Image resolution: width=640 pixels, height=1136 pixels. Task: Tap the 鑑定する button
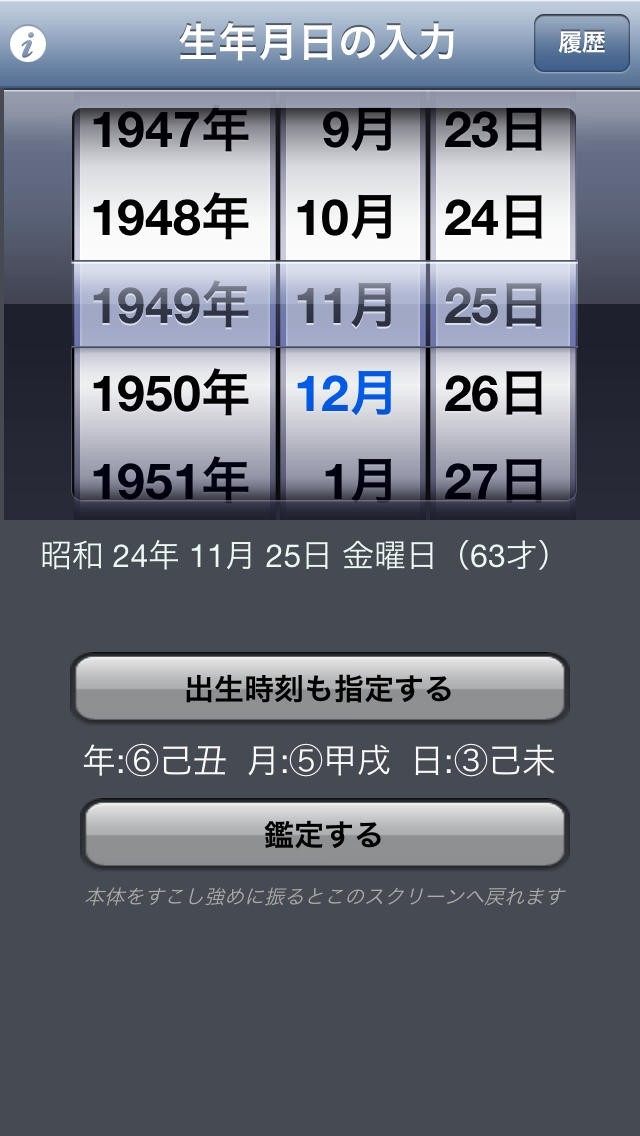[x=324, y=834]
